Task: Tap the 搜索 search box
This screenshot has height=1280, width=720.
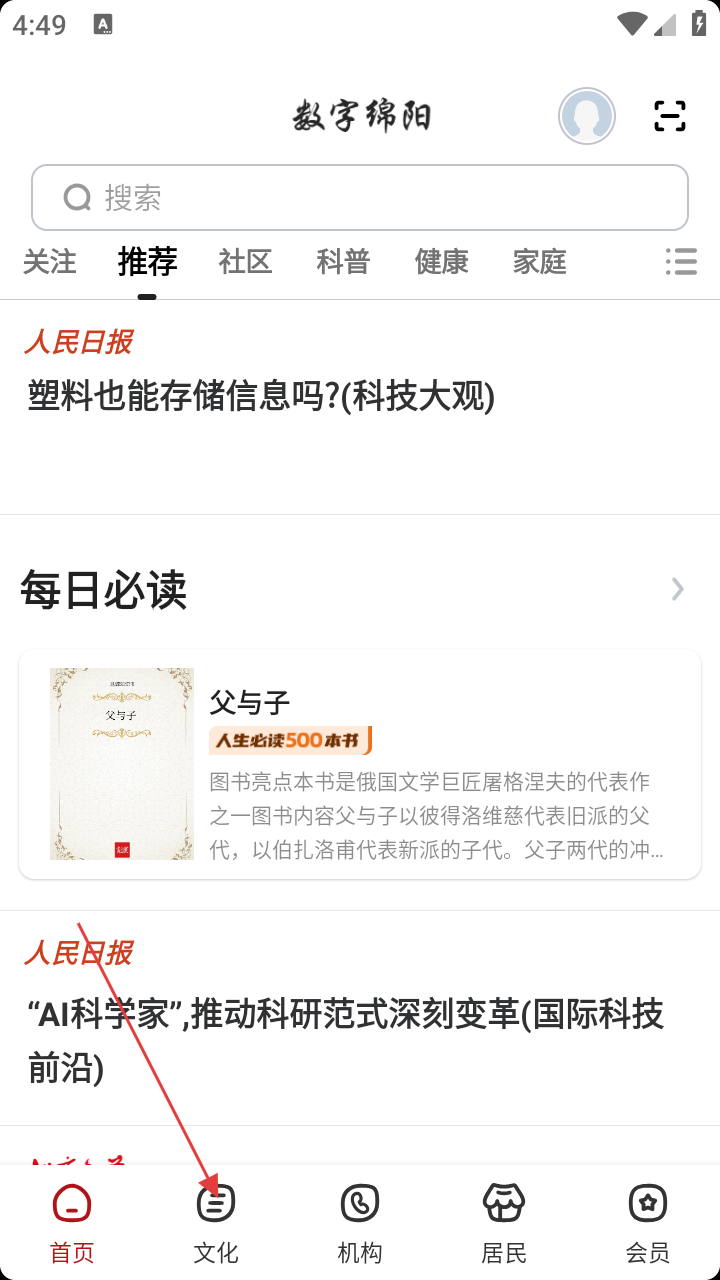Action: pyautogui.click(x=360, y=198)
